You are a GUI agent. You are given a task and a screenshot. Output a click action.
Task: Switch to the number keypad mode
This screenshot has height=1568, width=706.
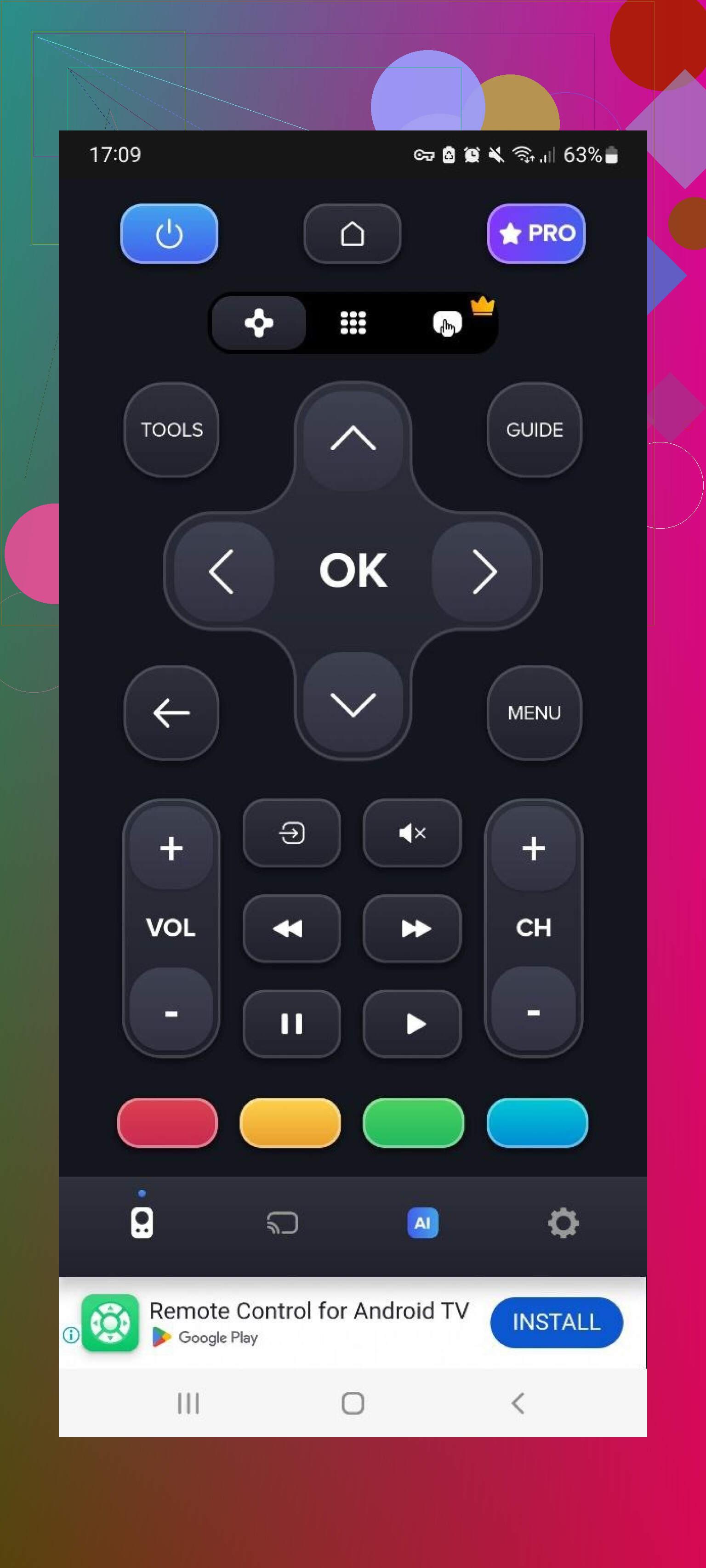[353, 323]
